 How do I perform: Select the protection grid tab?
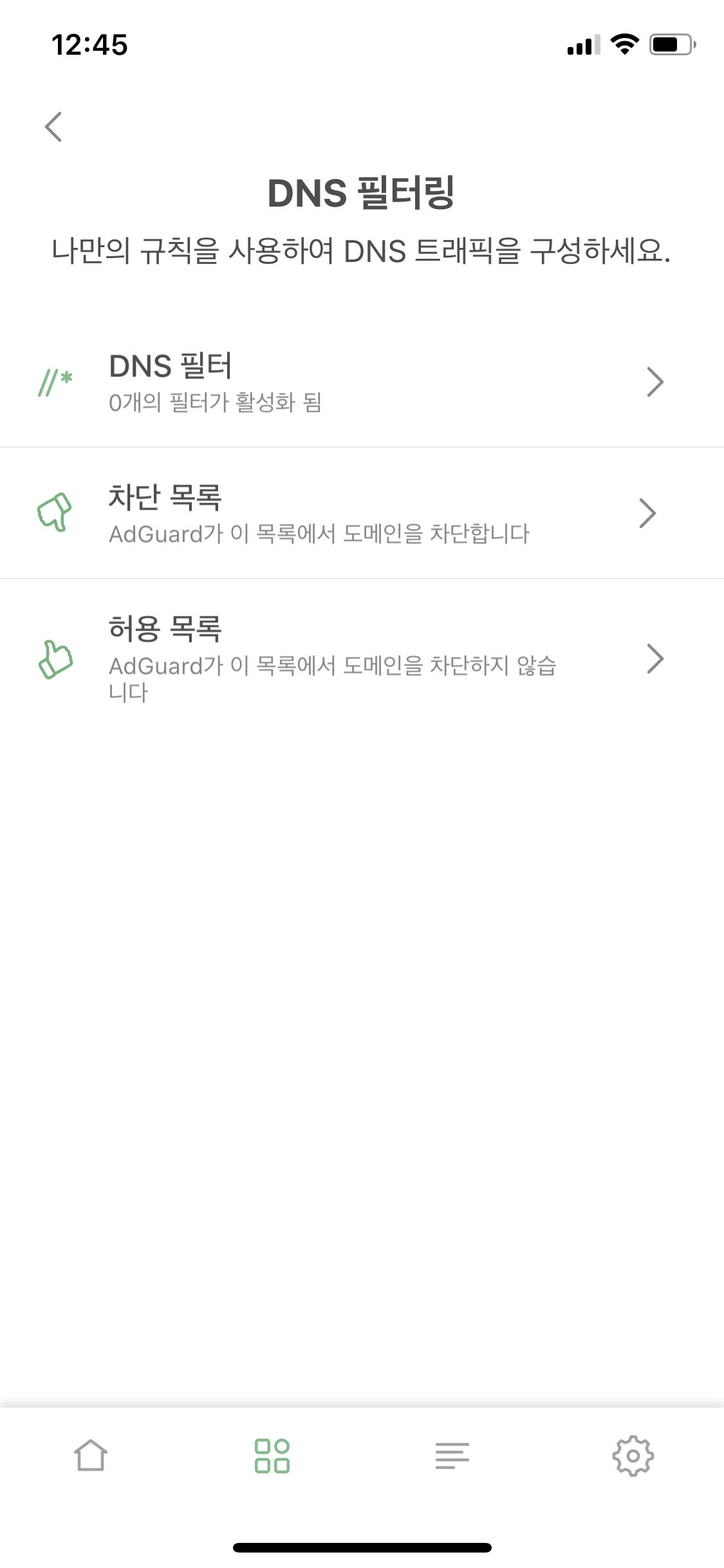(x=272, y=1455)
